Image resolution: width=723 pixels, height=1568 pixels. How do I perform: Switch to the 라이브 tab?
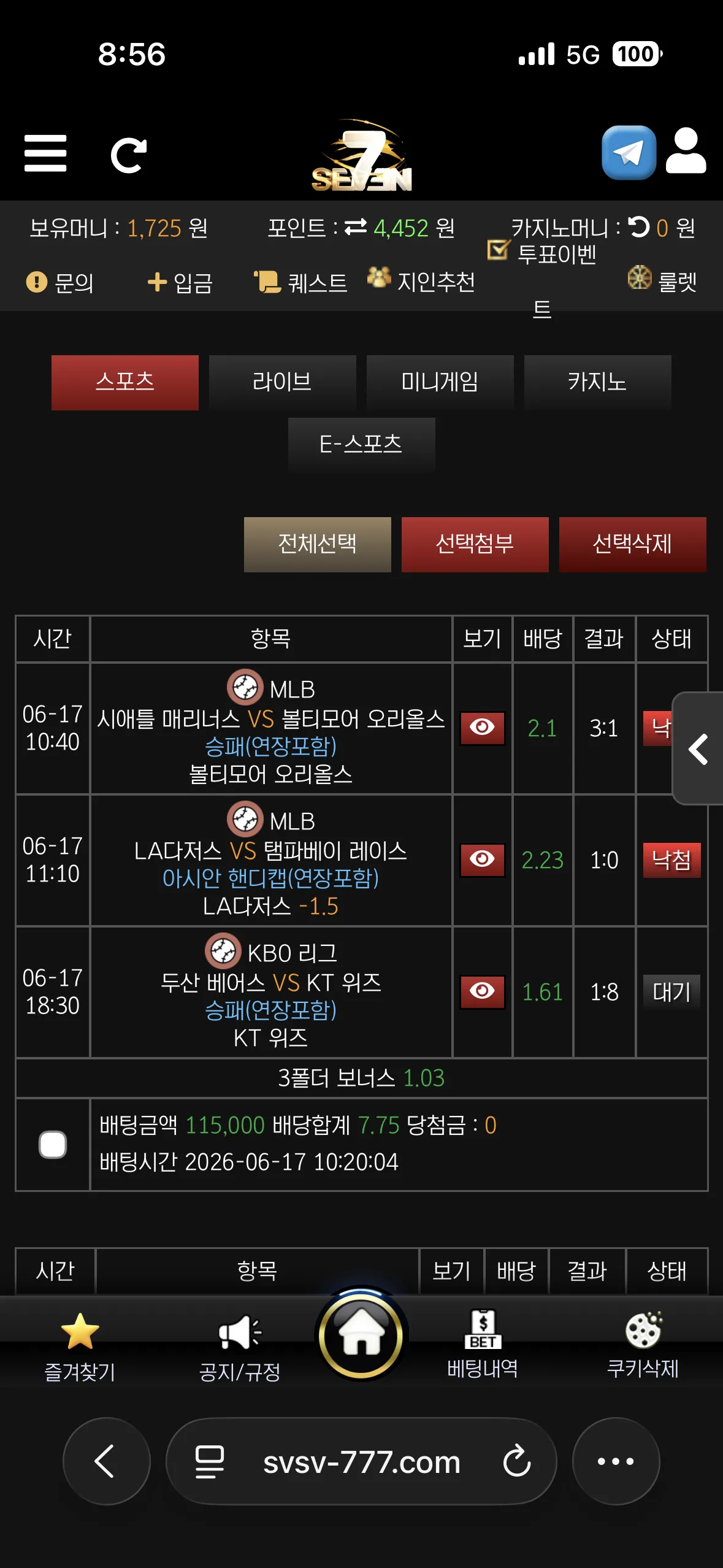[283, 382]
